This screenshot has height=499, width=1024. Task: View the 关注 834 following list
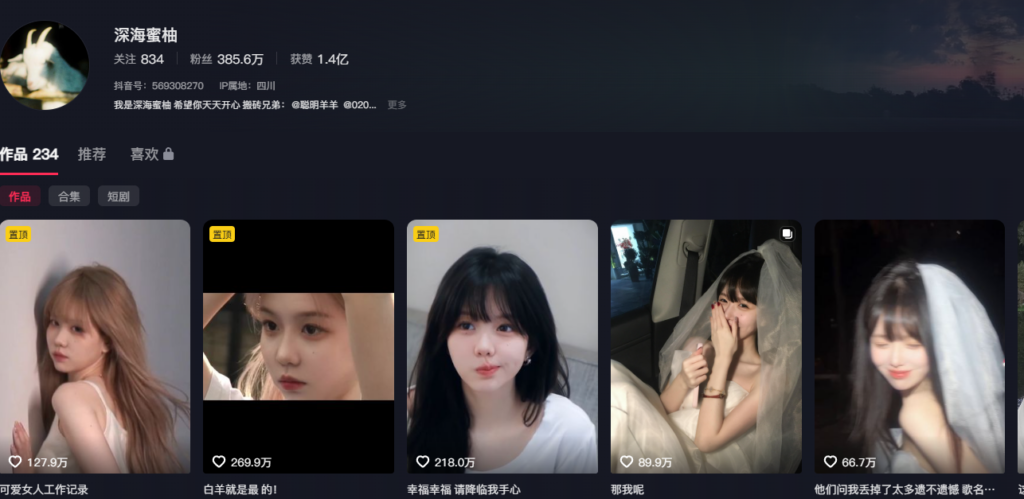tap(139, 59)
